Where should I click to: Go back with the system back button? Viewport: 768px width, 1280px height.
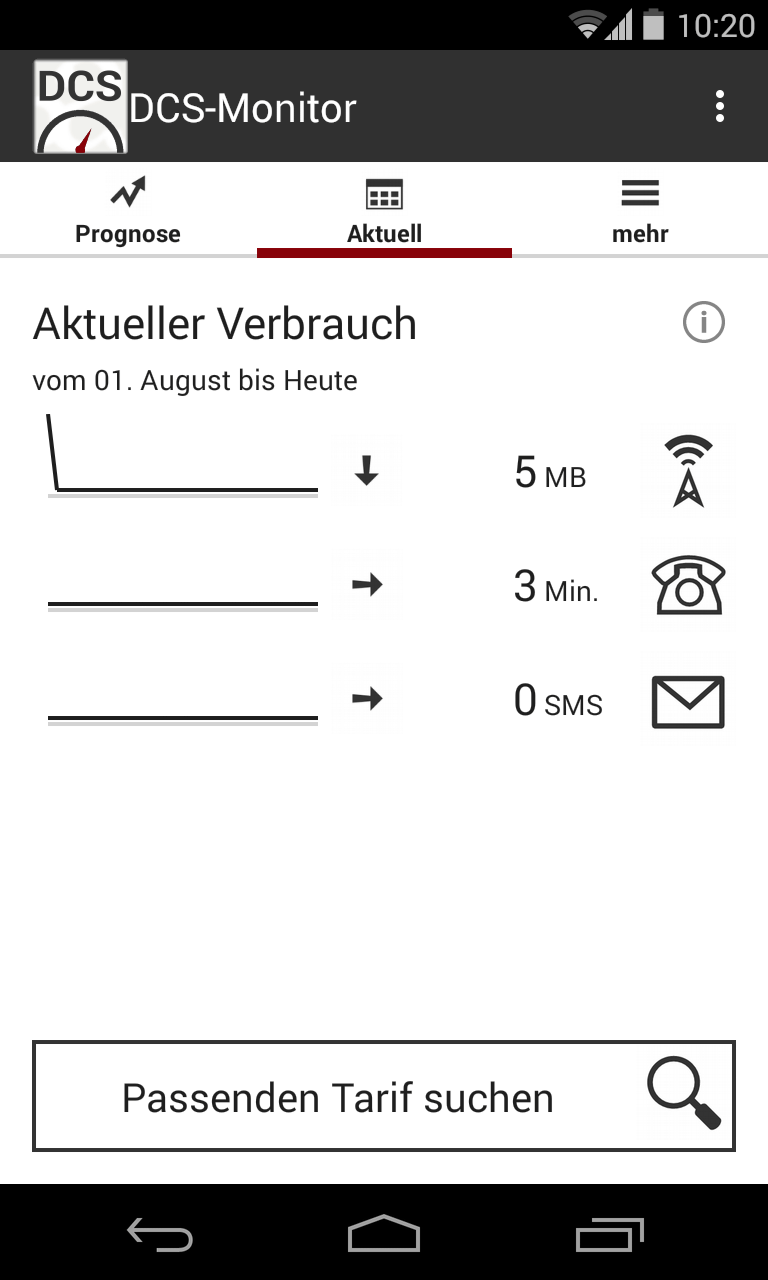(x=160, y=1234)
